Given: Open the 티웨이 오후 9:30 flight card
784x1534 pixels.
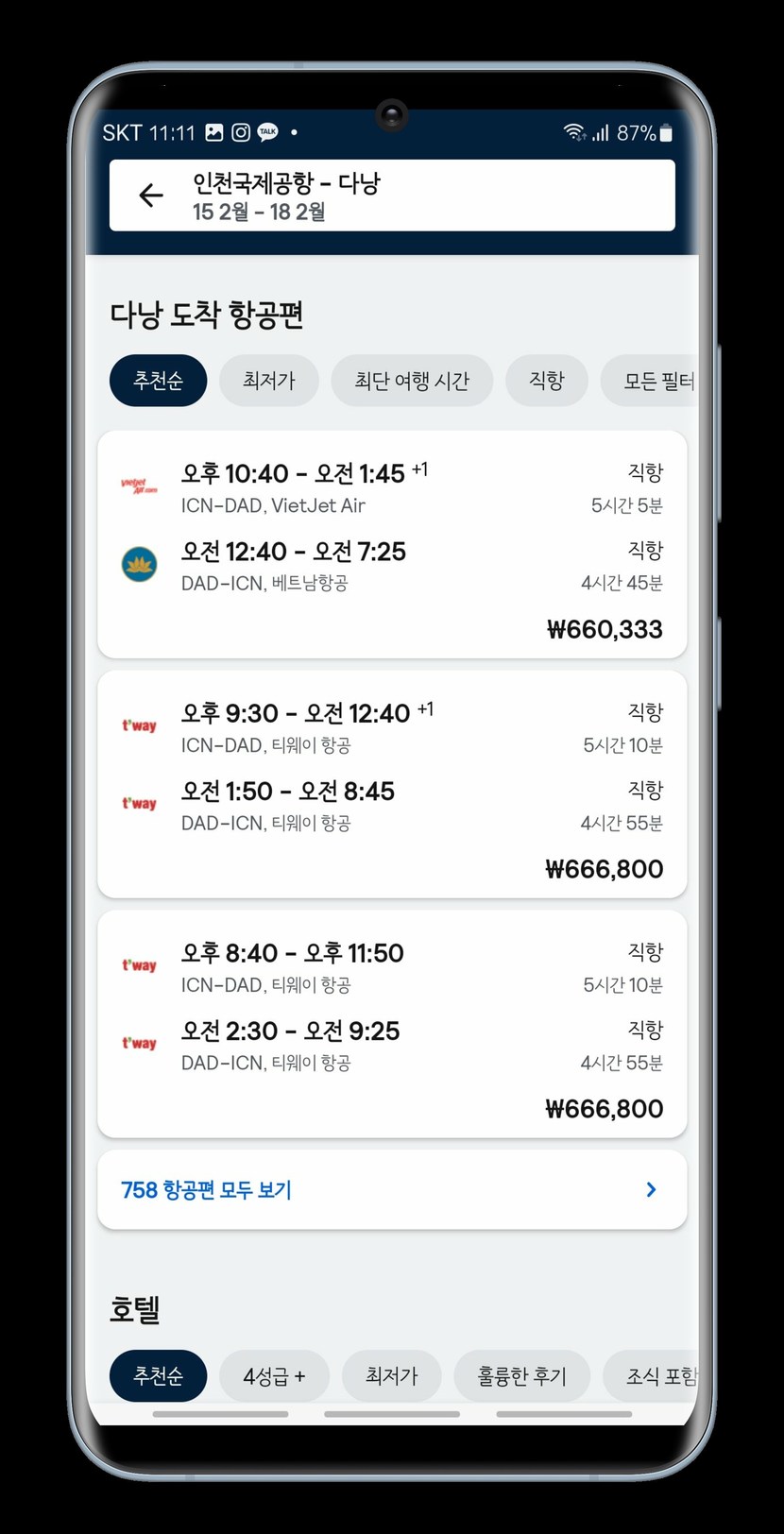Looking at the screenshot, I should click(x=392, y=784).
